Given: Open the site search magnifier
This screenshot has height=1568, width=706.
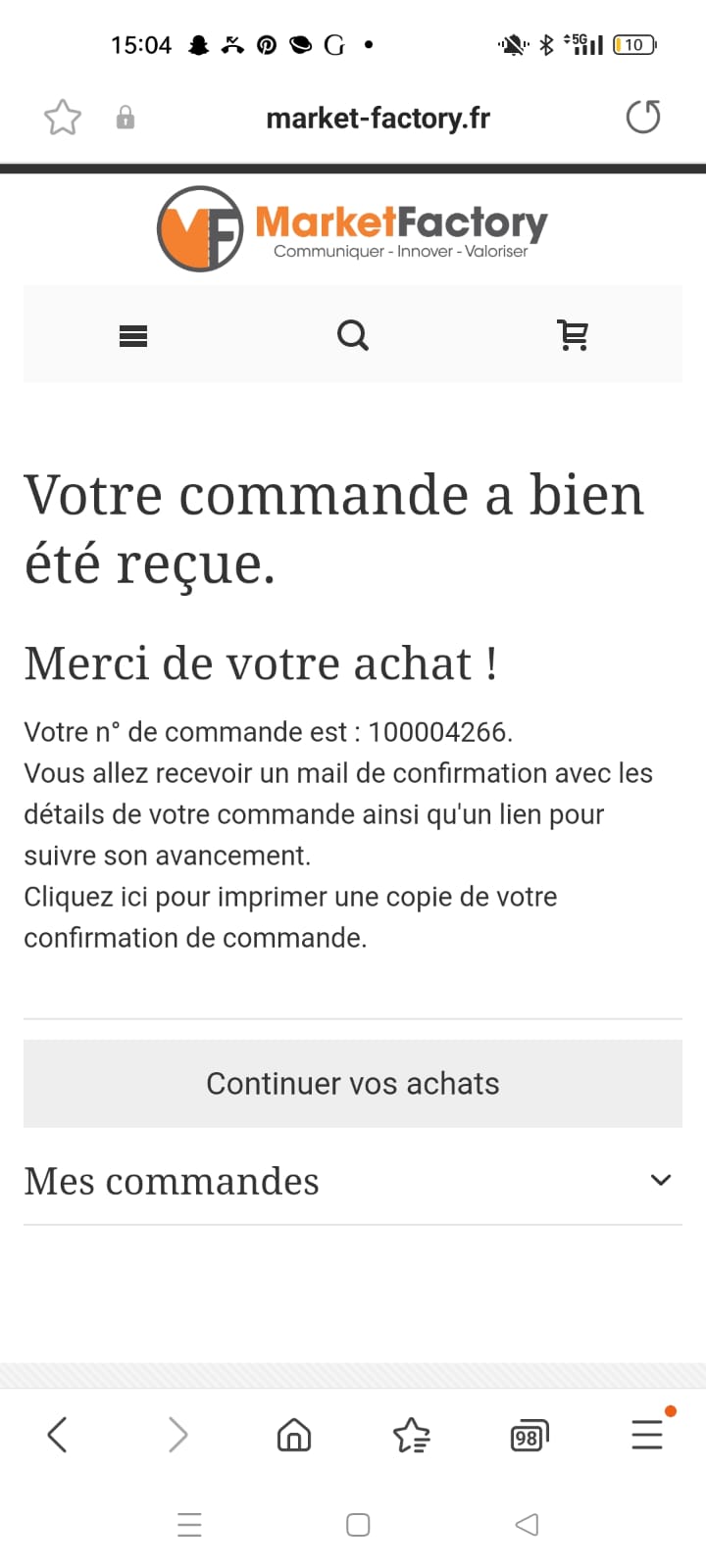Looking at the screenshot, I should click(353, 336).
